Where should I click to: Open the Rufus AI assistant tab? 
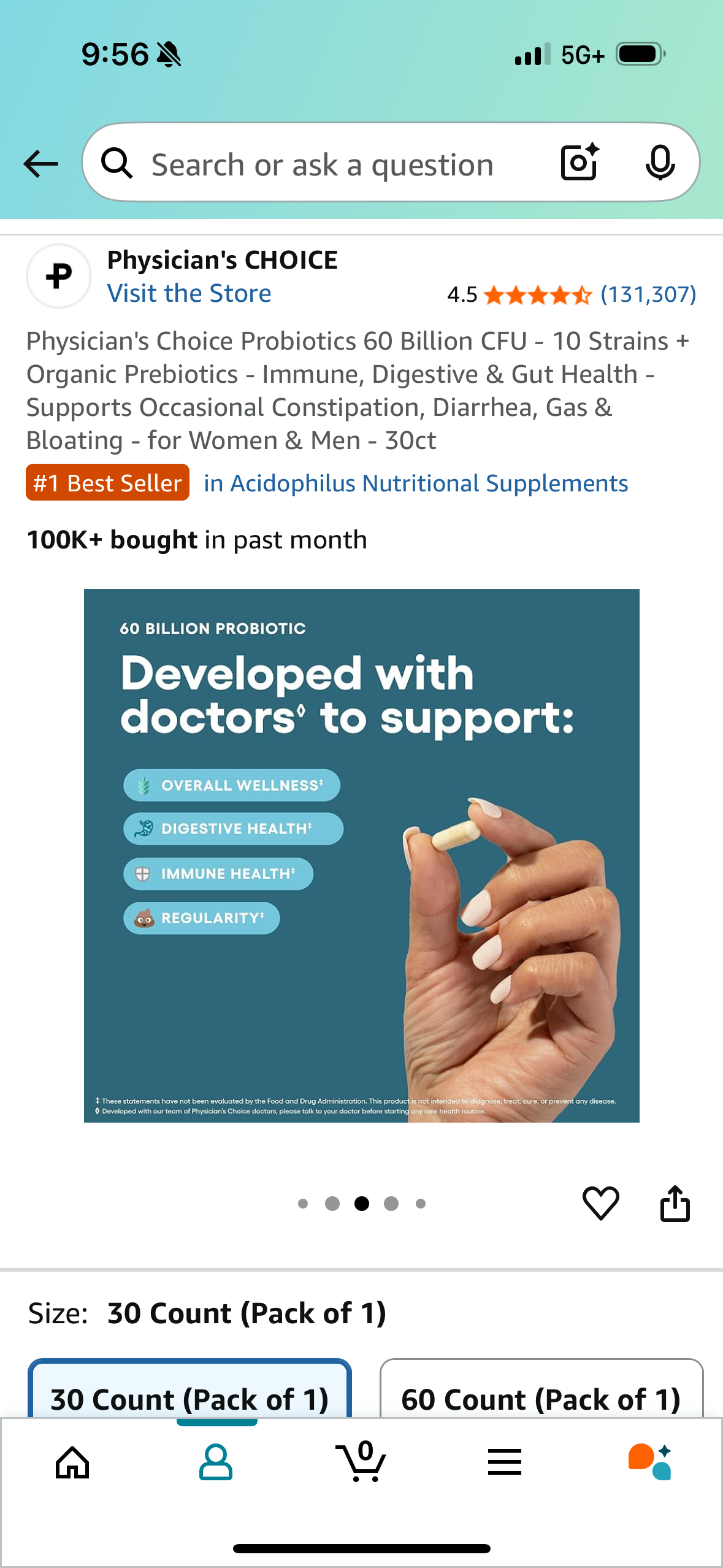pos(649,1463)
